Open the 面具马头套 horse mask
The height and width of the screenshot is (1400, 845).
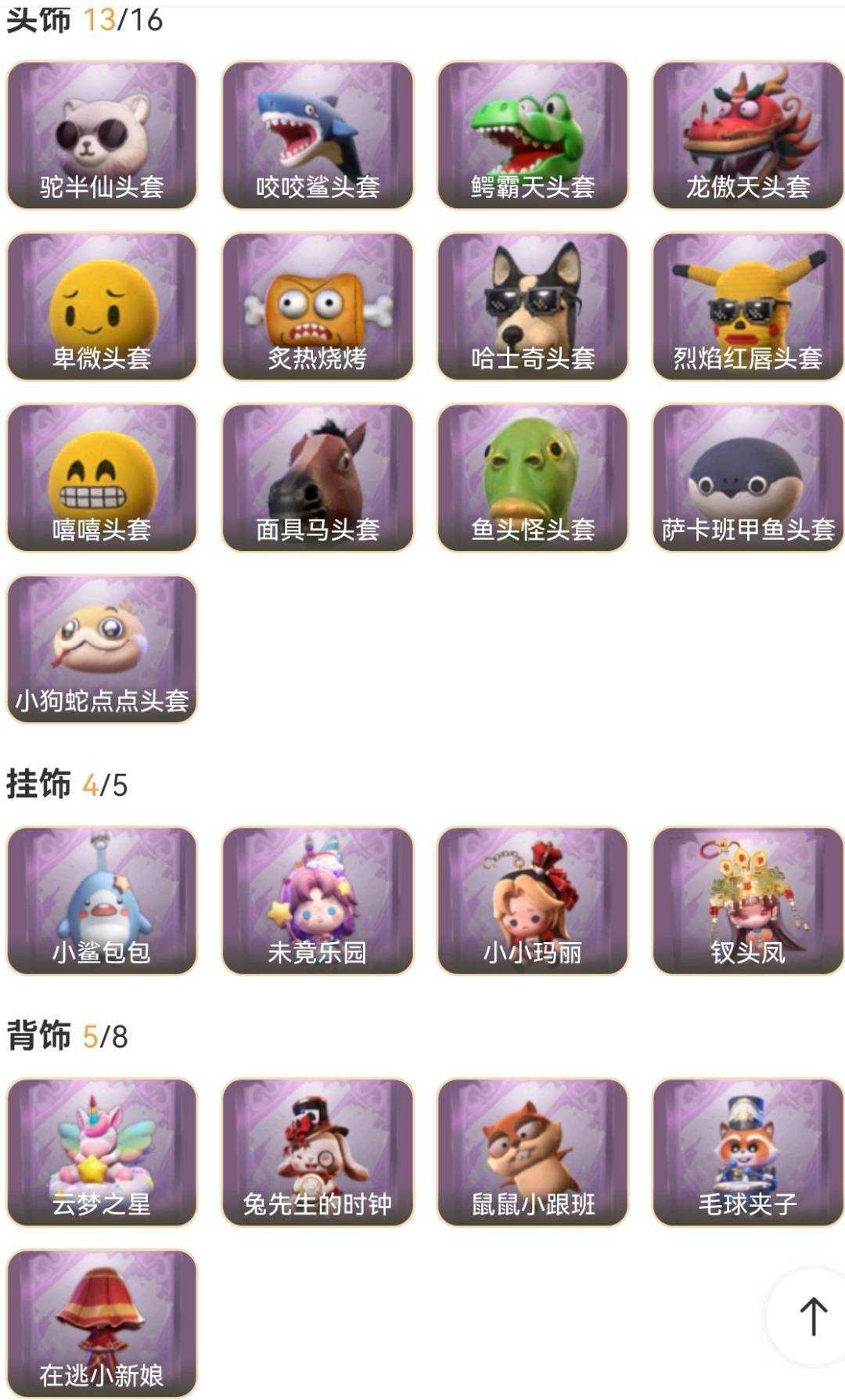pyautogui.click(x=318, y=478)
